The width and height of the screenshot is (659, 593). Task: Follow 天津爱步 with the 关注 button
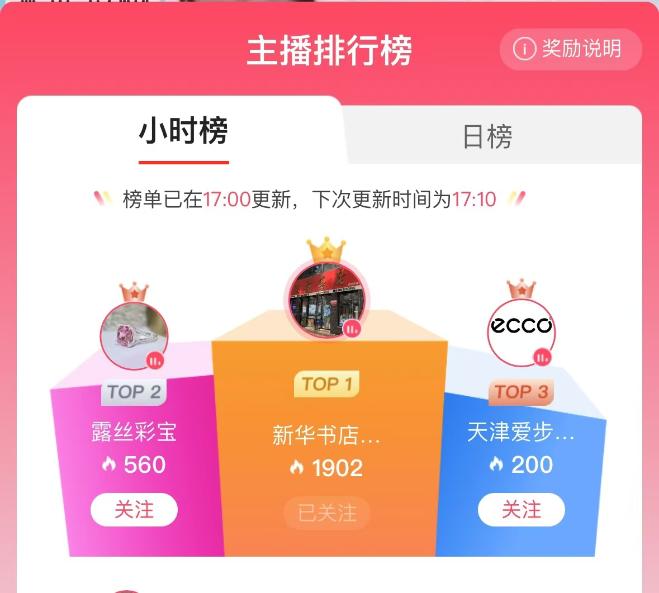[521, 510]
